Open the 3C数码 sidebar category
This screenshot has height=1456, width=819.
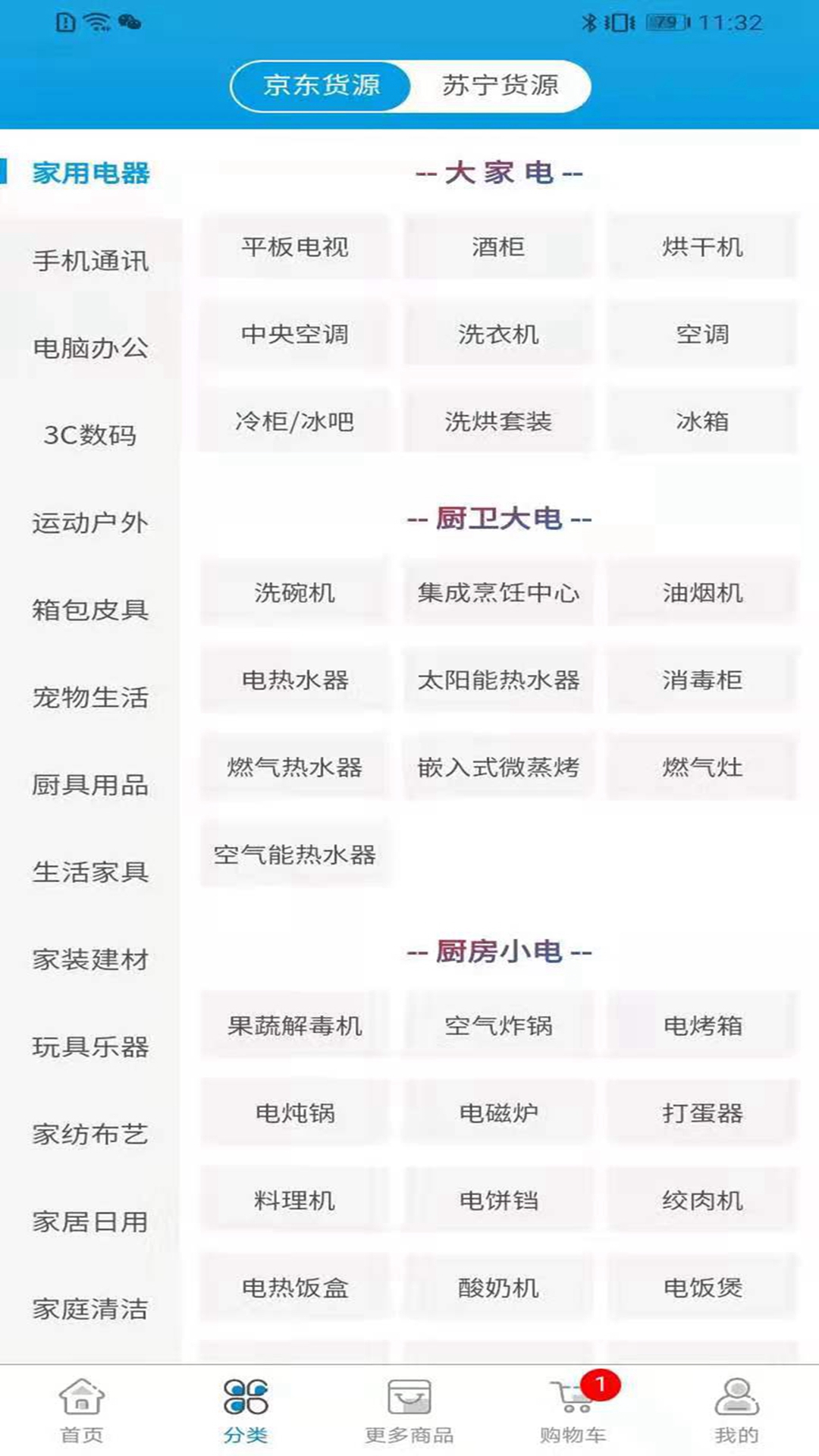coord(91,436)
